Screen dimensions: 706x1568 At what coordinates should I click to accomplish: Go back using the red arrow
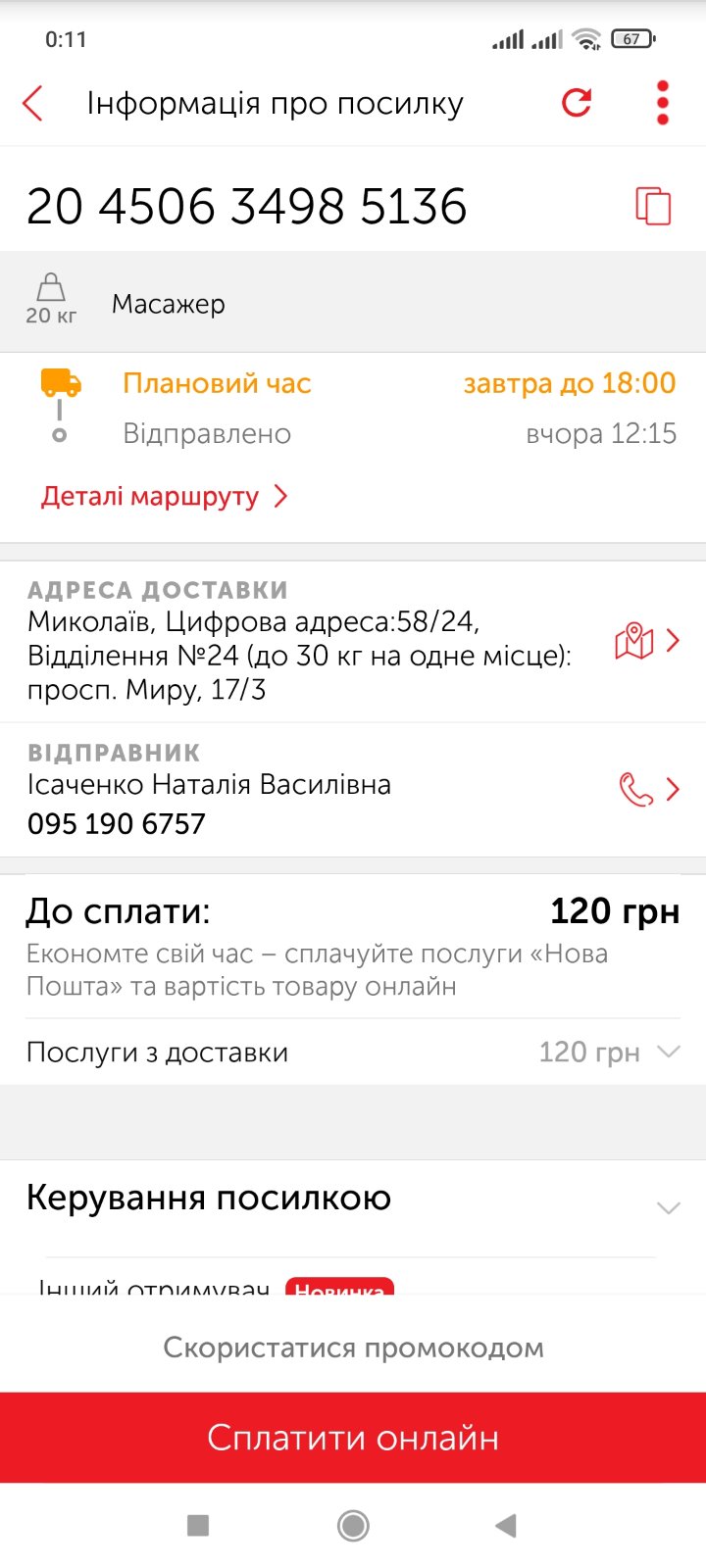point(33,103)
